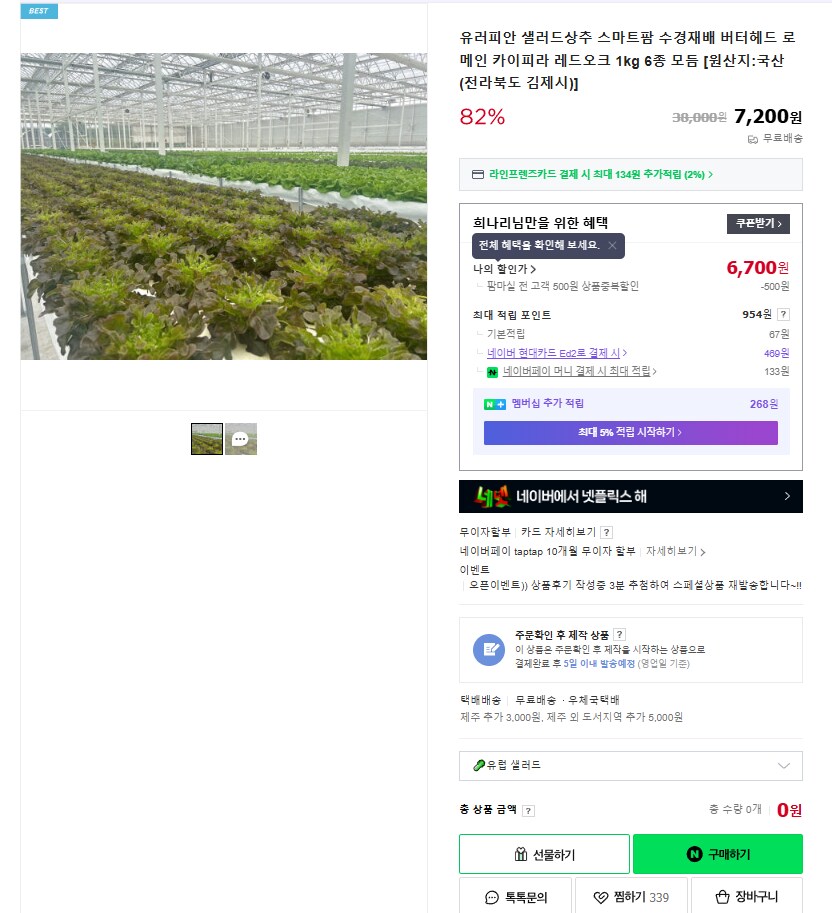832x913 pixels.
Task: Click the greenhouse product image thumbnail
Action: [206, 439]
